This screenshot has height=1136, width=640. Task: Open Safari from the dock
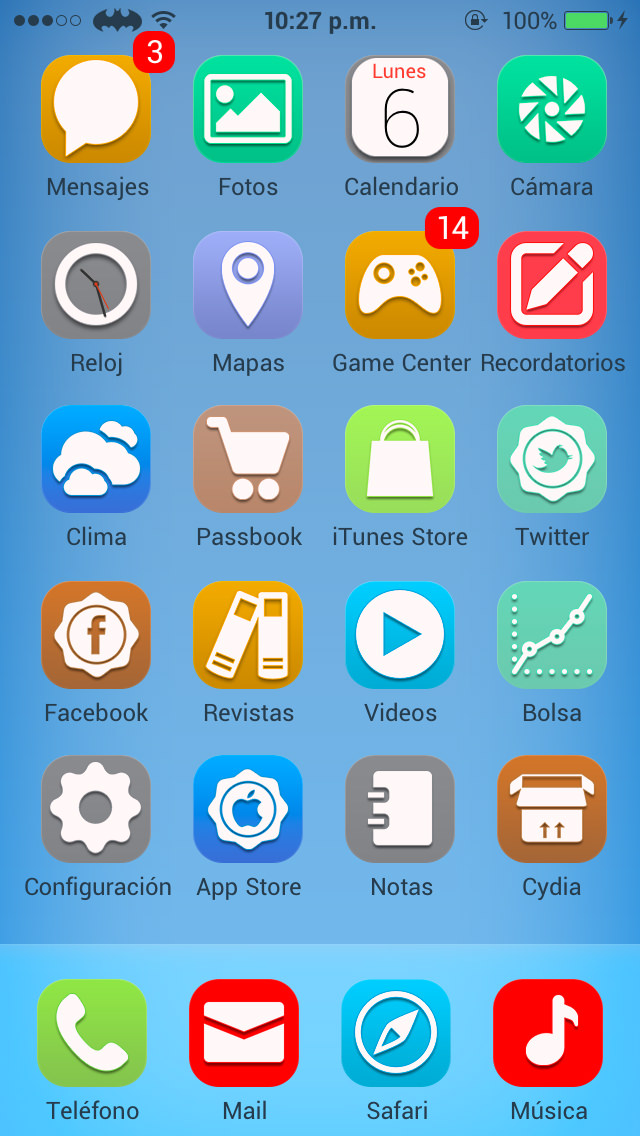click(396, 1033)
